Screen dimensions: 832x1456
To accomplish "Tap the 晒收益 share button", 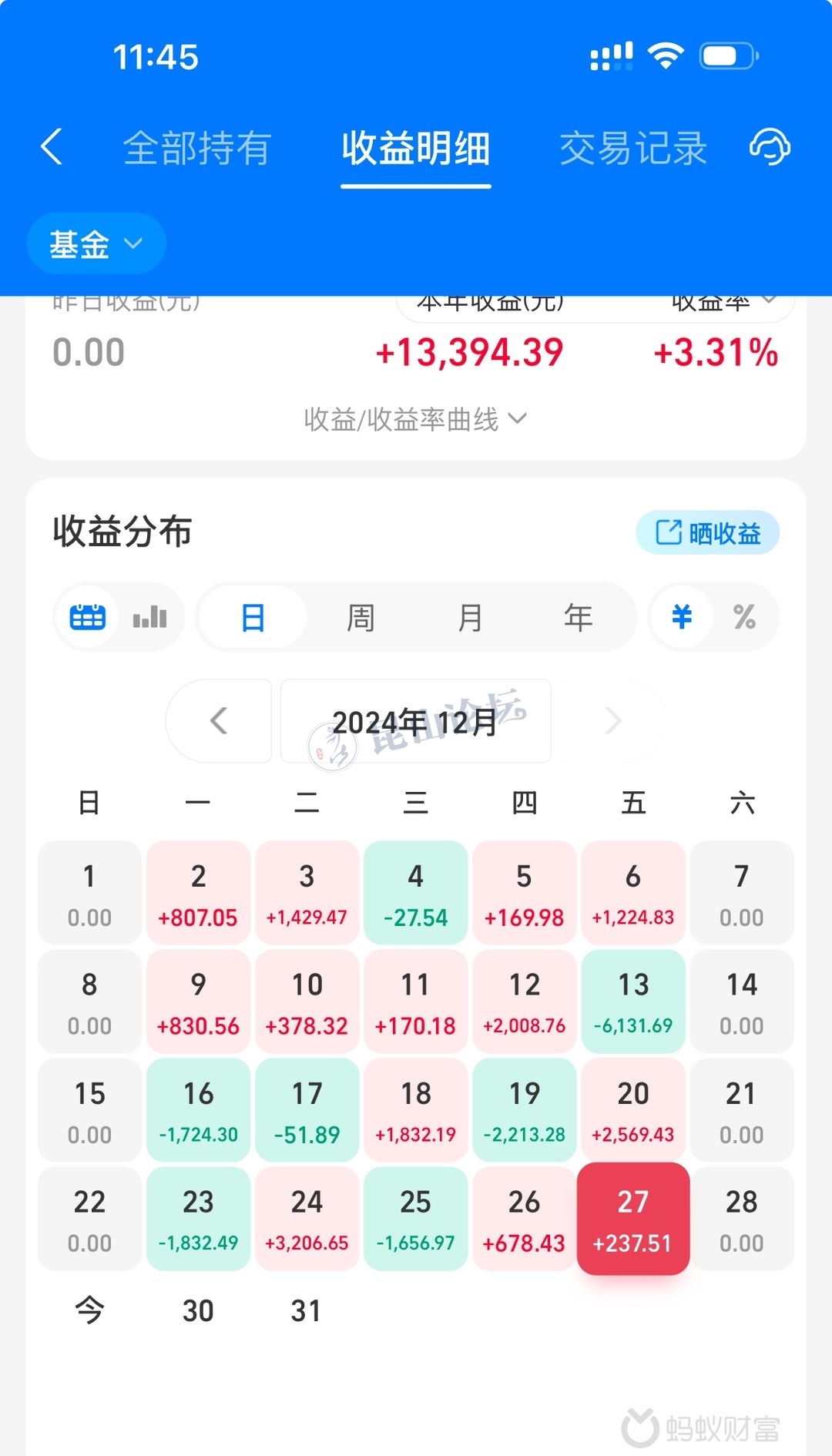I will tap(707, 532).
